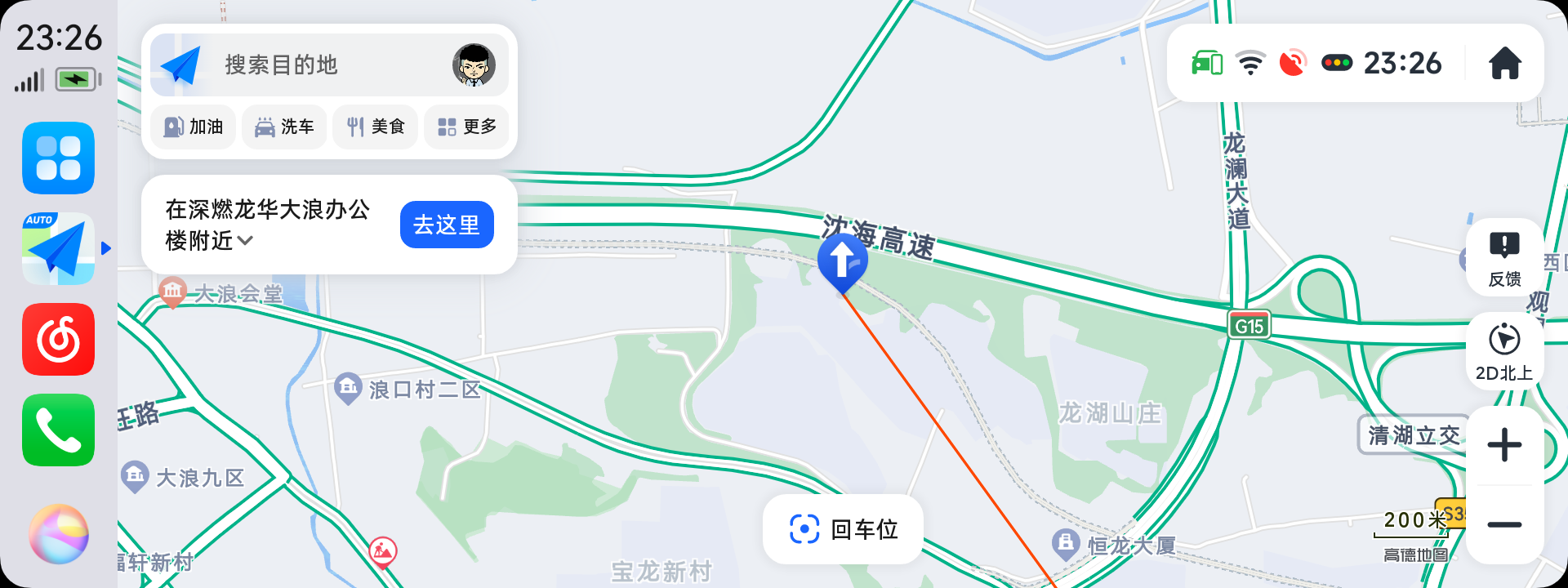Image resolution: width=1568 pixels, height=588 pixels.
Task: Open the green phone app
Action: click(59, 430)
